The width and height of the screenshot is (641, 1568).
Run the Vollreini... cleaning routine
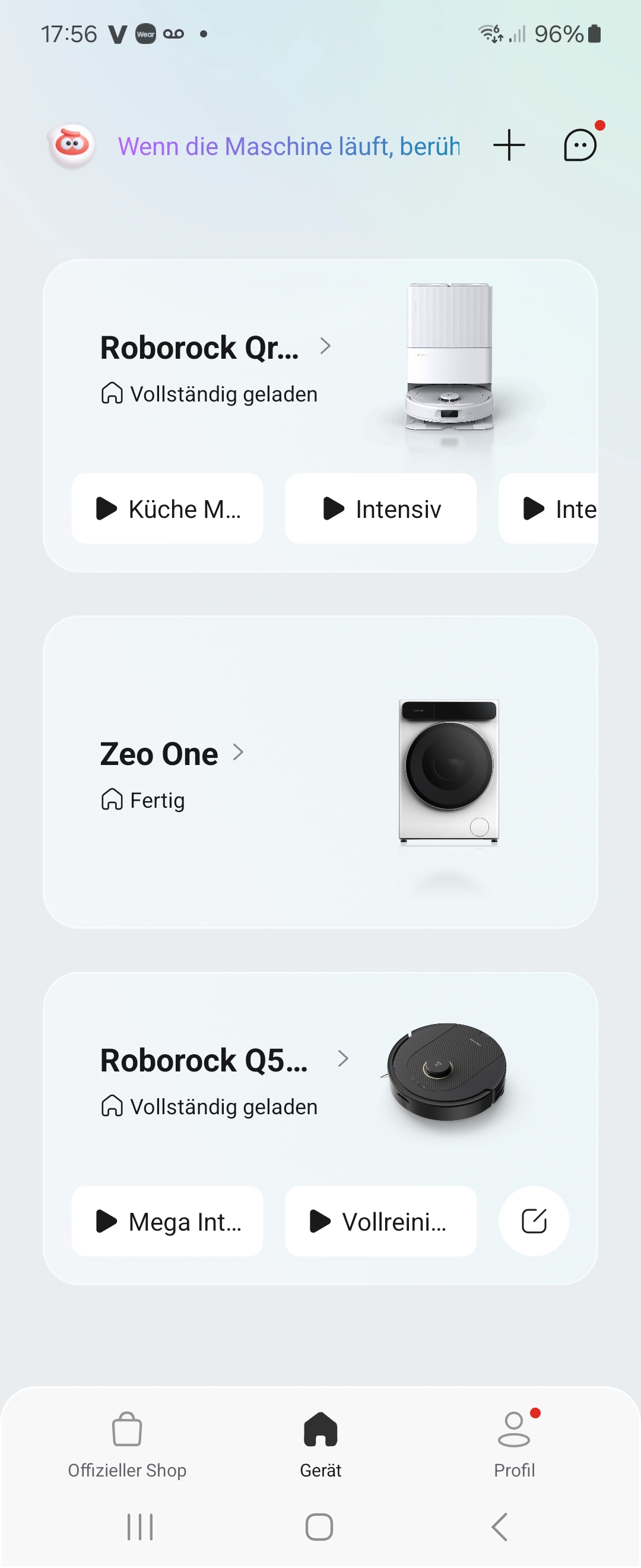coord(380,1221)
